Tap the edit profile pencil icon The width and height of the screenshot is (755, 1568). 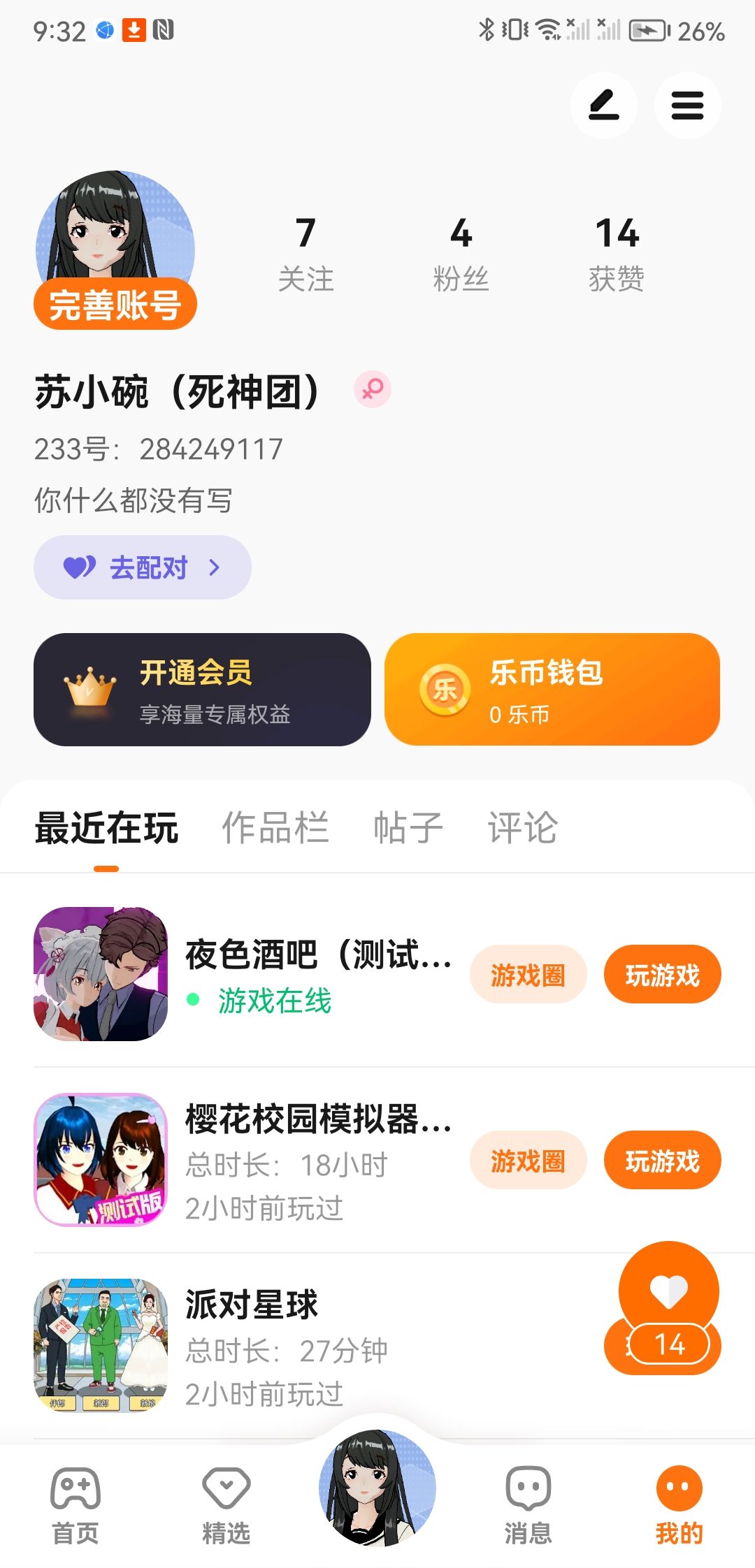(x=603, y=106)
